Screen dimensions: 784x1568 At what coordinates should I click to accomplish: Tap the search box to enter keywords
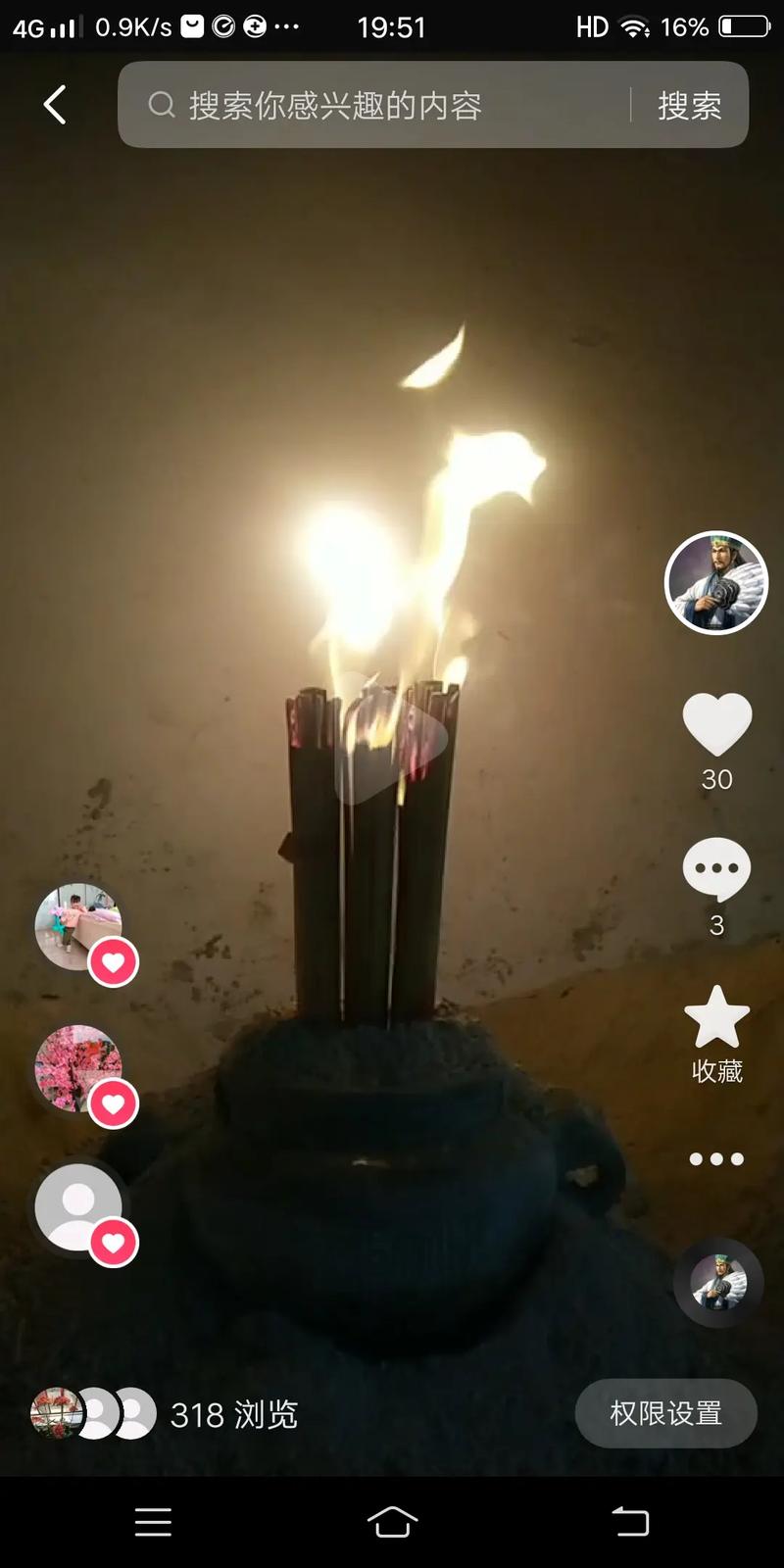click(x=382, y=105)
